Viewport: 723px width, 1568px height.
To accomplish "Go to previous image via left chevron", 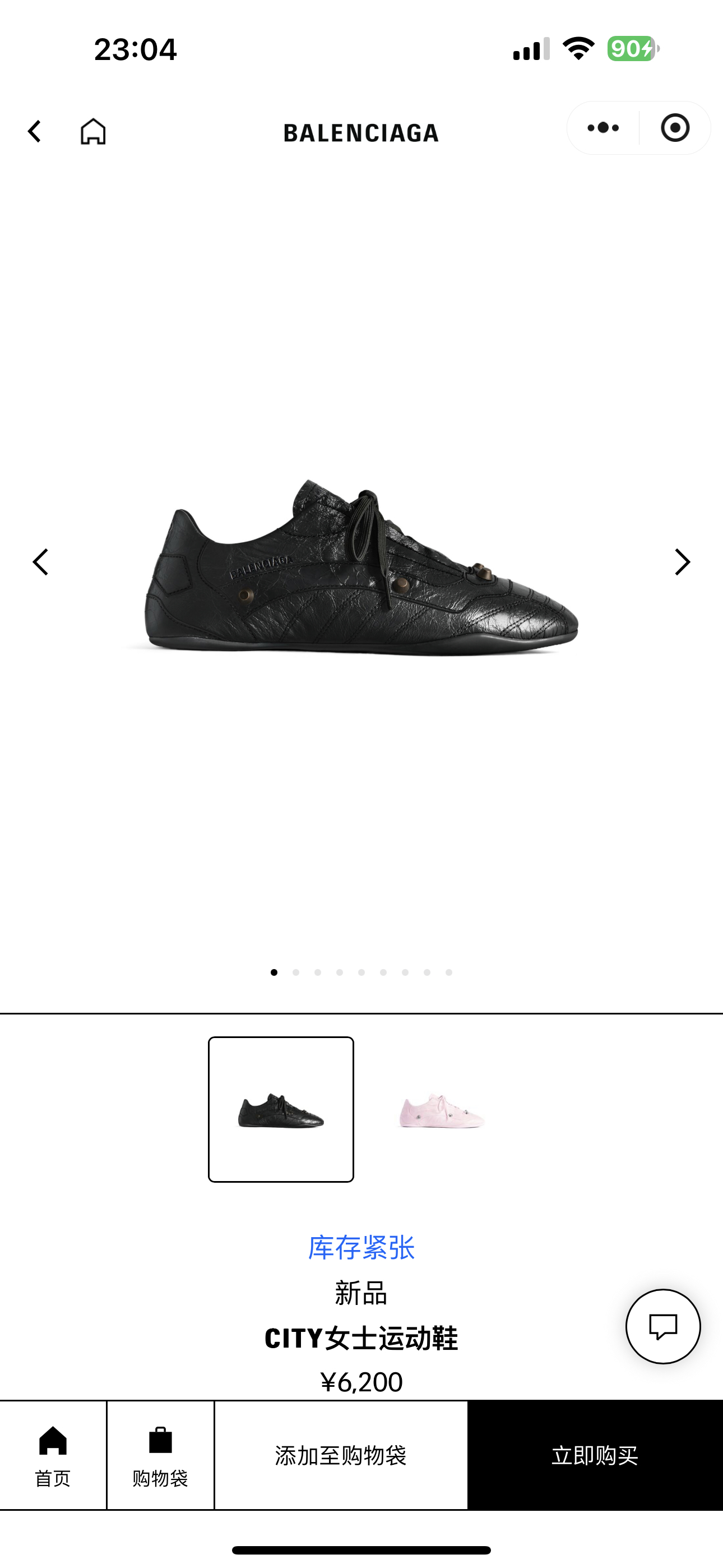I will click(x=41, y=562).
